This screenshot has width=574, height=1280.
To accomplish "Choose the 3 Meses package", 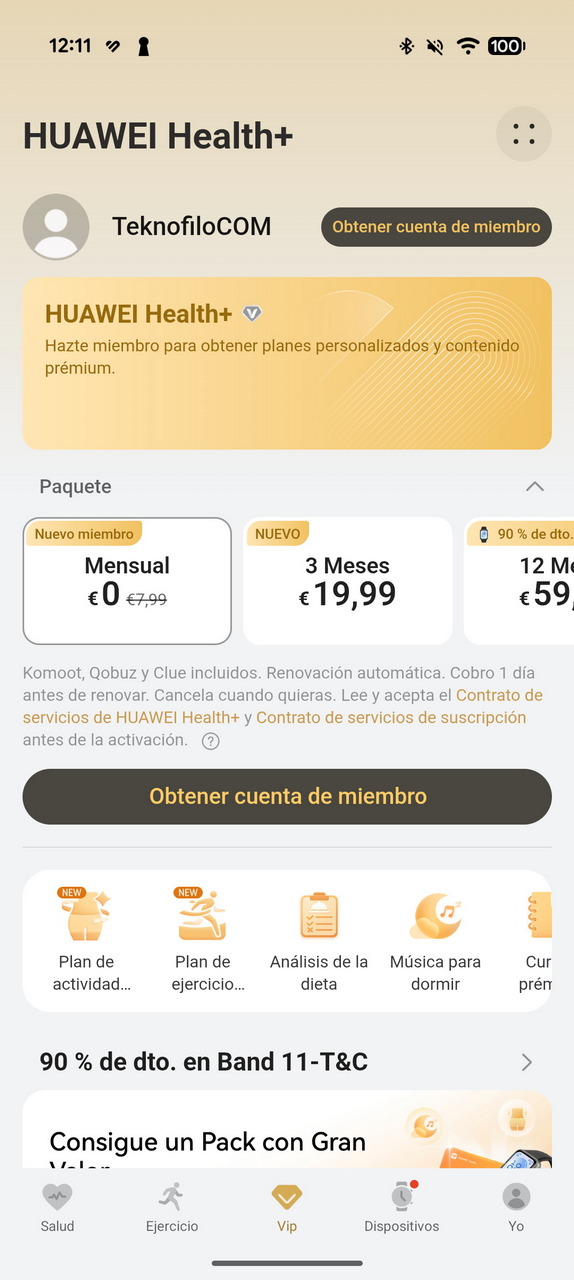I will (x=348, y=581).
